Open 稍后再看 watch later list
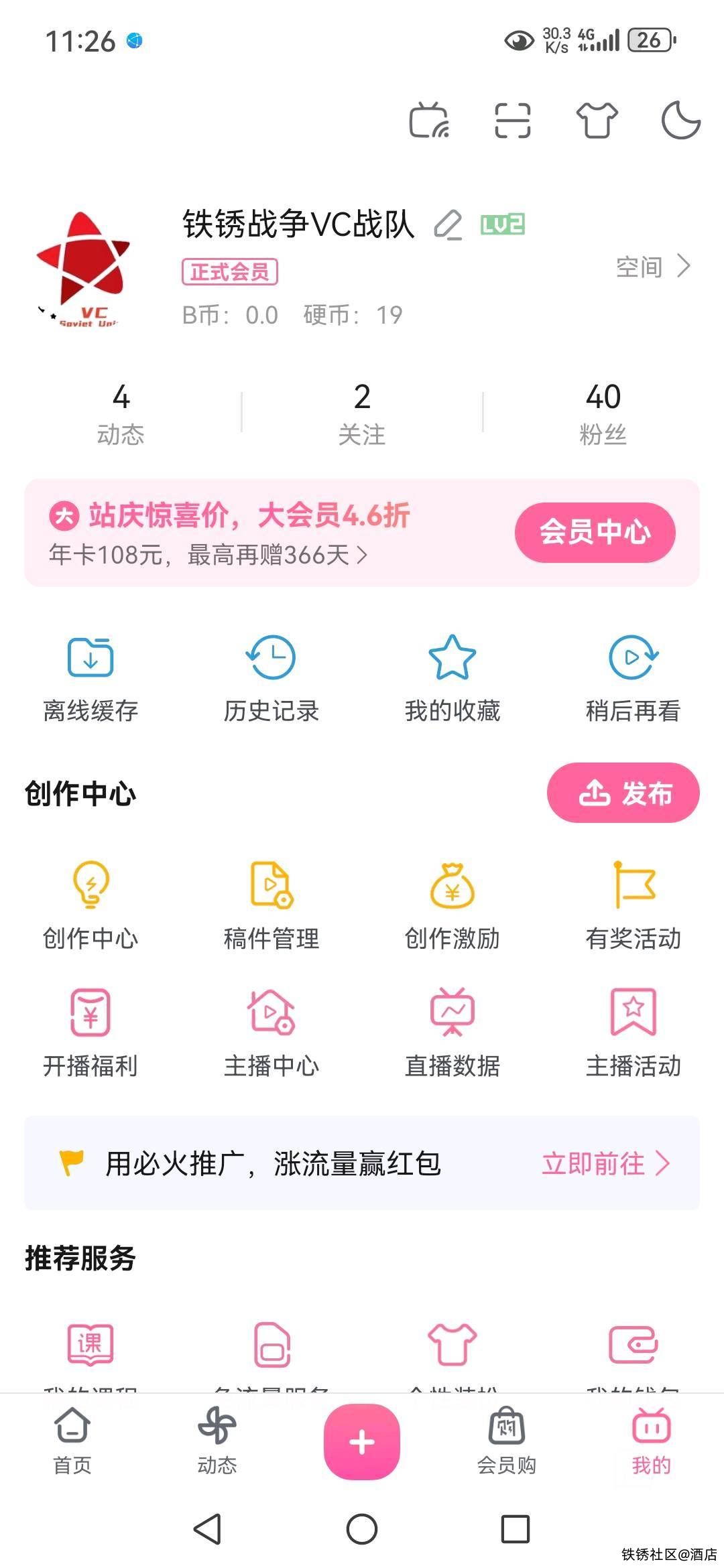 [x=633, y=678]
